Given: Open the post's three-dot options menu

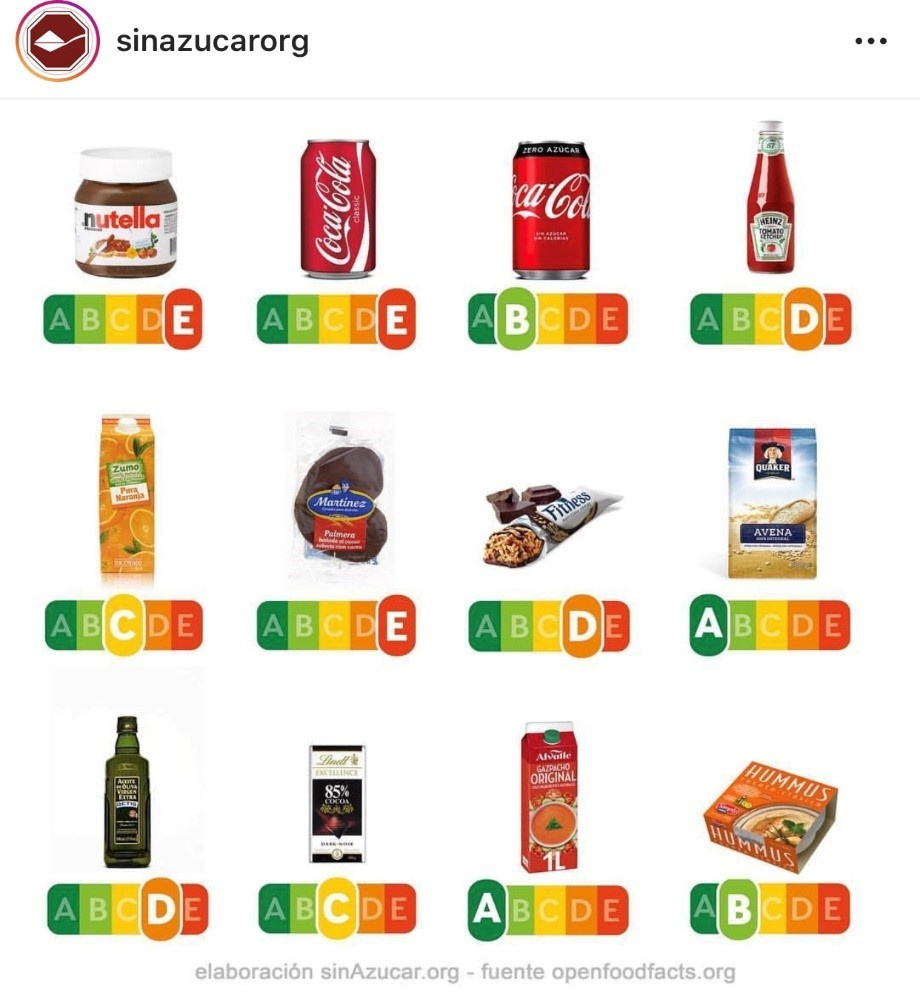Looking at the screenshot, I should (x=870, y=41).
